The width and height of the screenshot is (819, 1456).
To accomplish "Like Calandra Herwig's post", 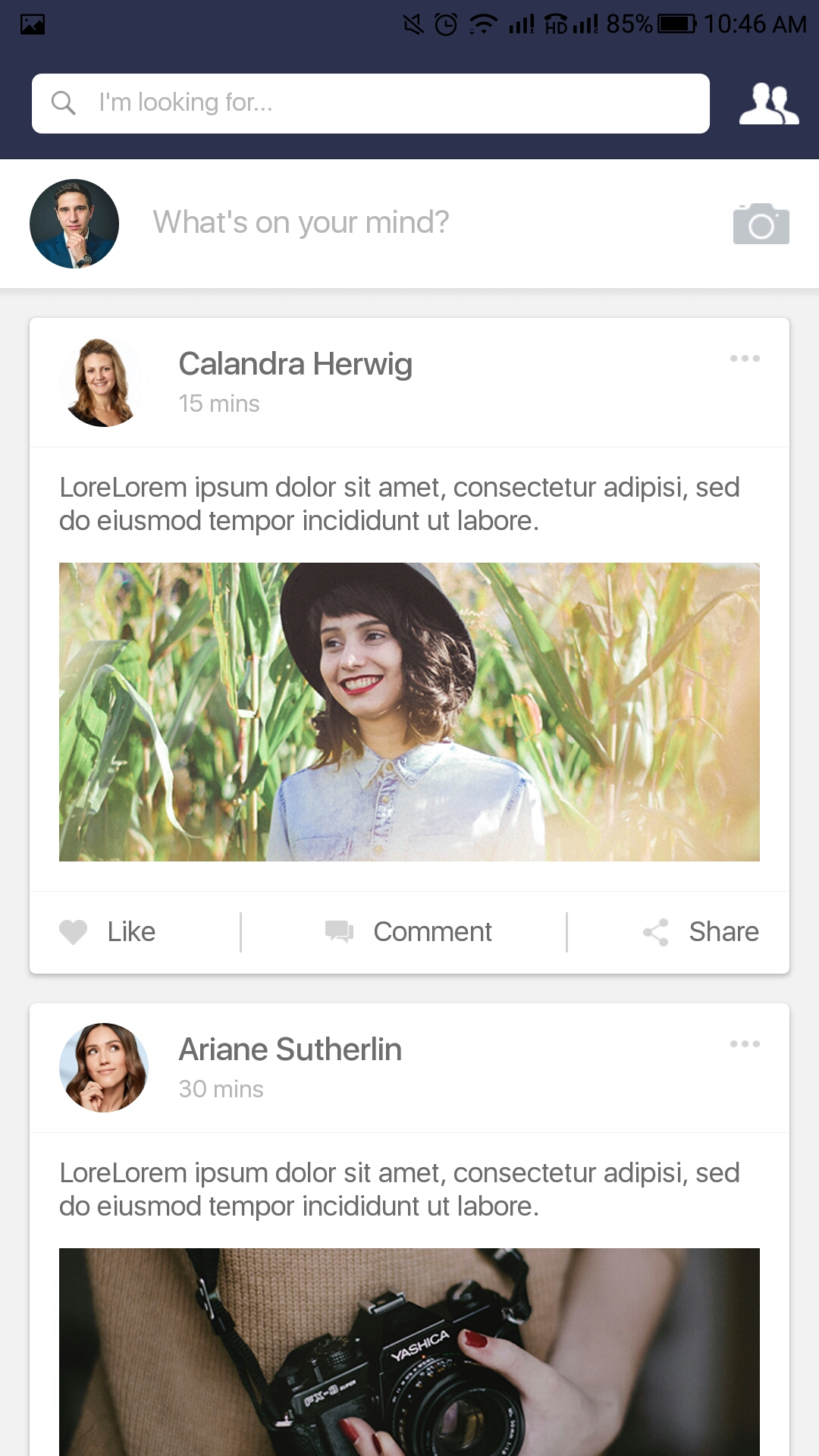I will point(108,932).
